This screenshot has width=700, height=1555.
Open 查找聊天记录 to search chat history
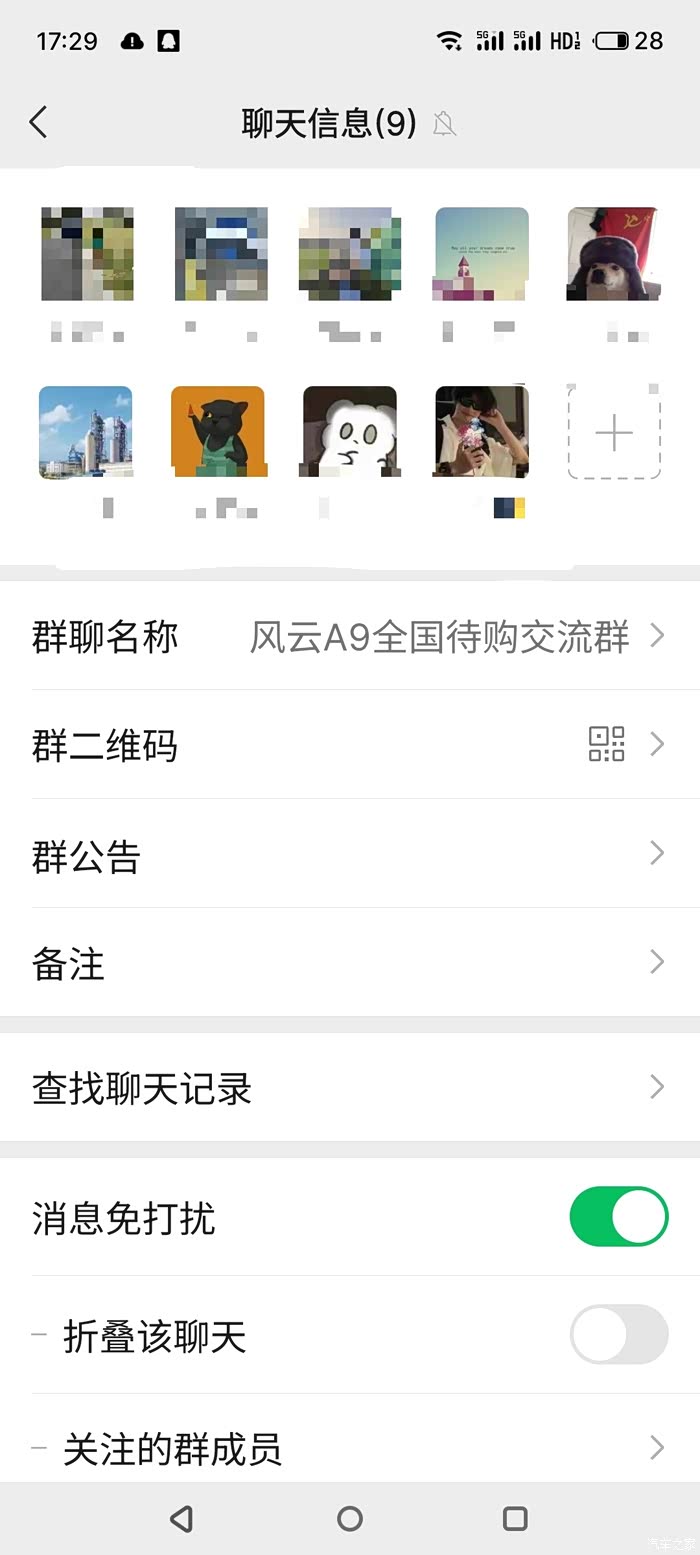(350, 1088)
